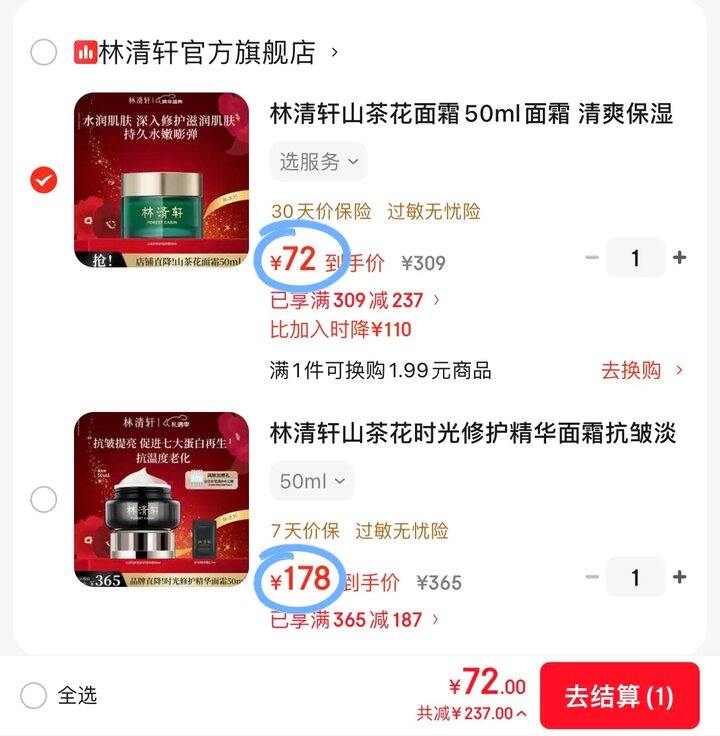
Task: Open the 时光修护精华面霜 product image
Action: [x=161, y=500]
